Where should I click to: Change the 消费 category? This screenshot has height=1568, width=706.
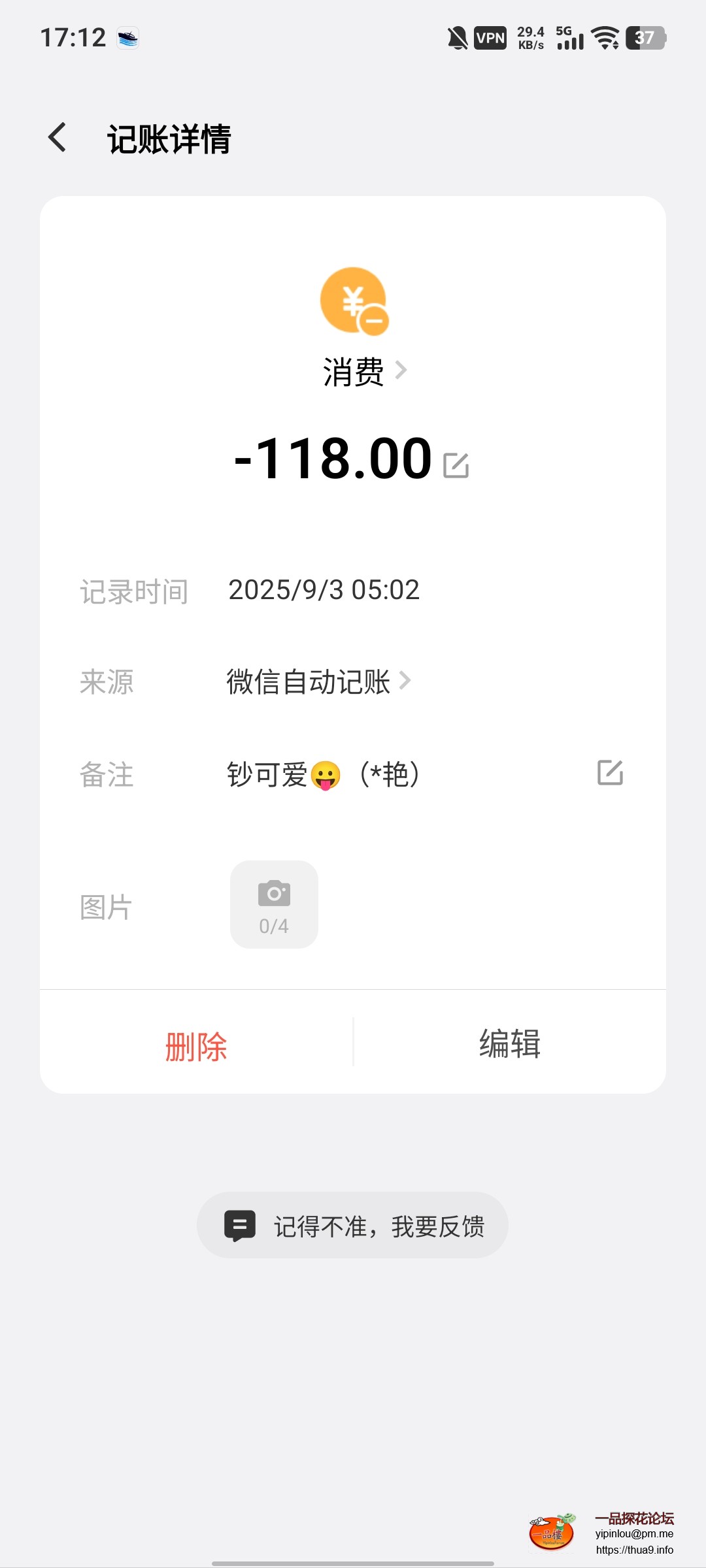tap(364, 372)
